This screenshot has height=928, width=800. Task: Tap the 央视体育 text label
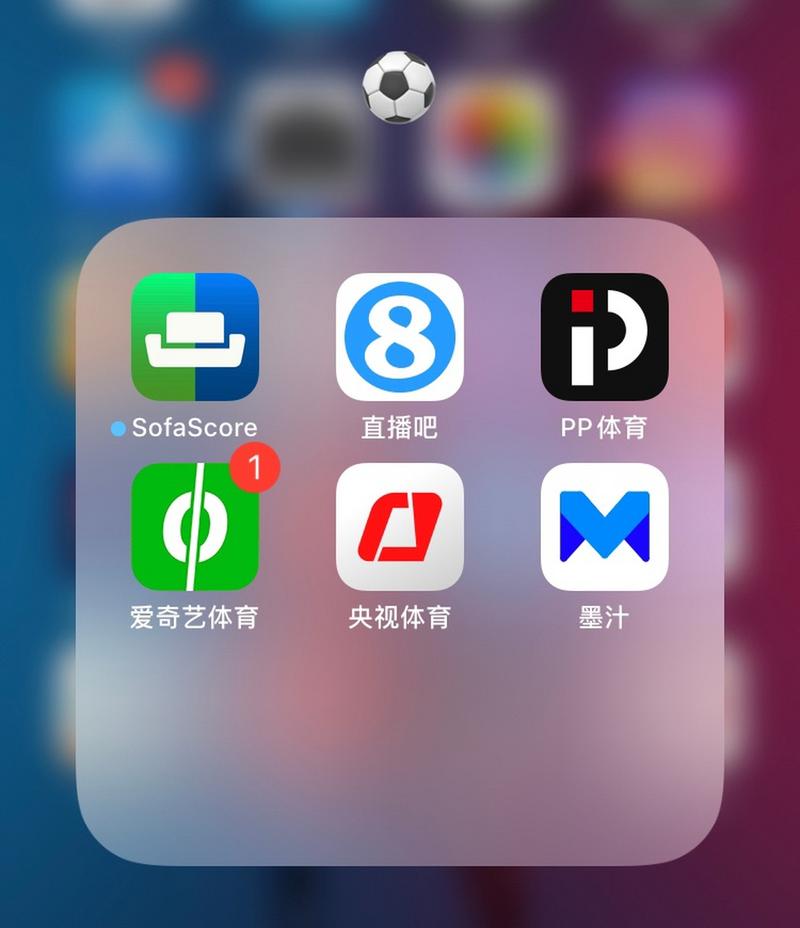pos(400,617)
